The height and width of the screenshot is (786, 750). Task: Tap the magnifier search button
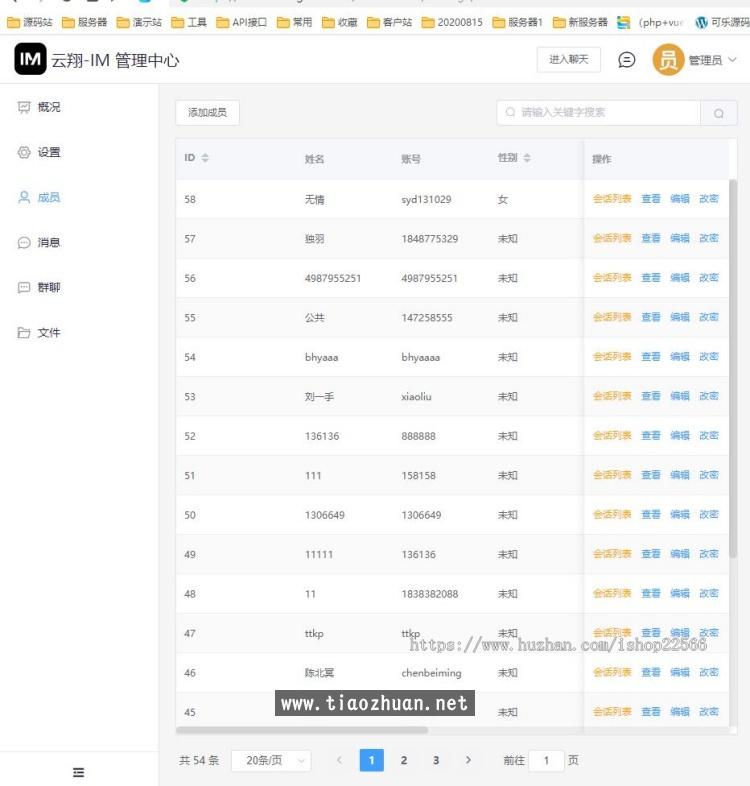[x=718, y=113]
